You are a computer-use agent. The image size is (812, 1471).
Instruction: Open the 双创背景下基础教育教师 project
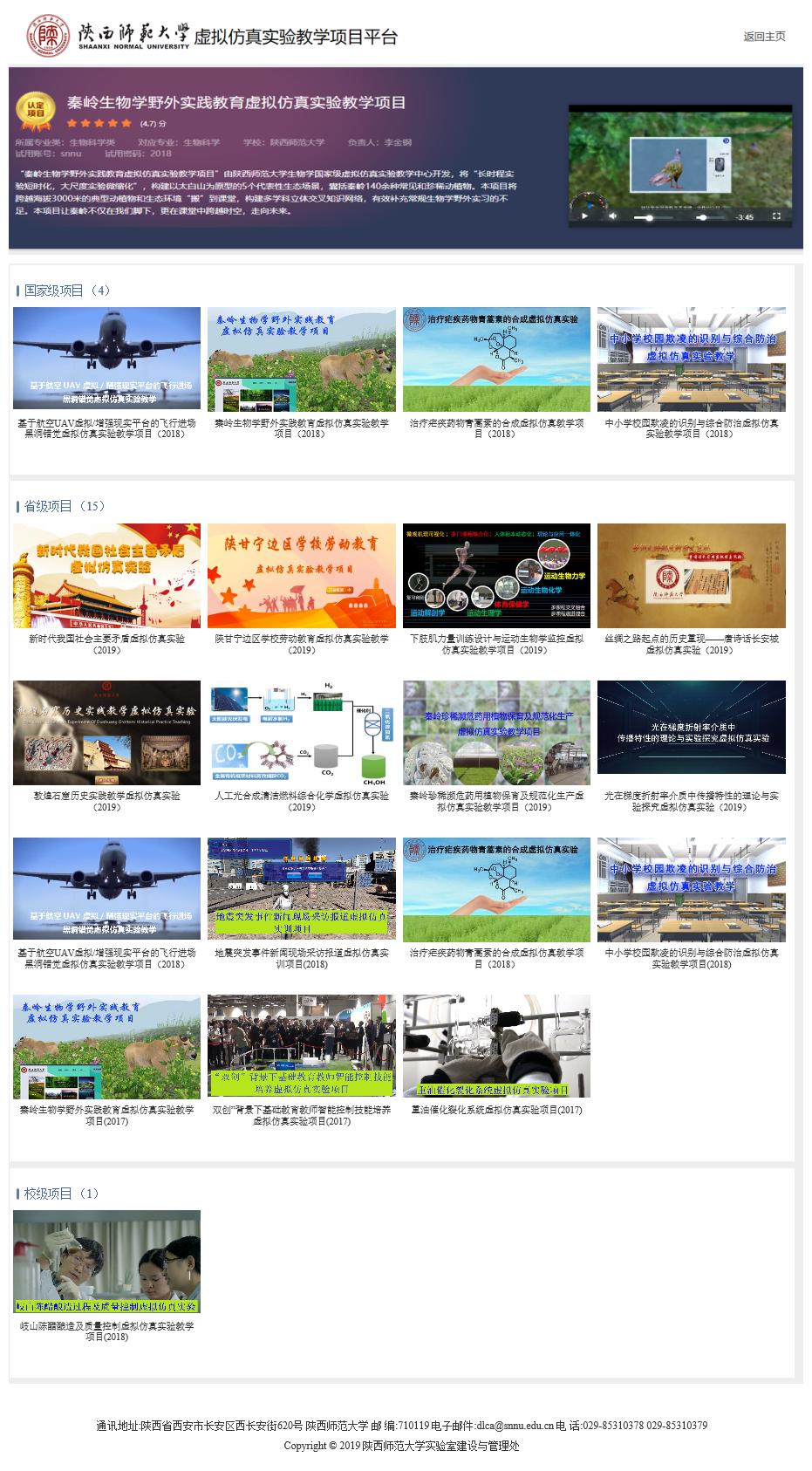point(301,1046)
